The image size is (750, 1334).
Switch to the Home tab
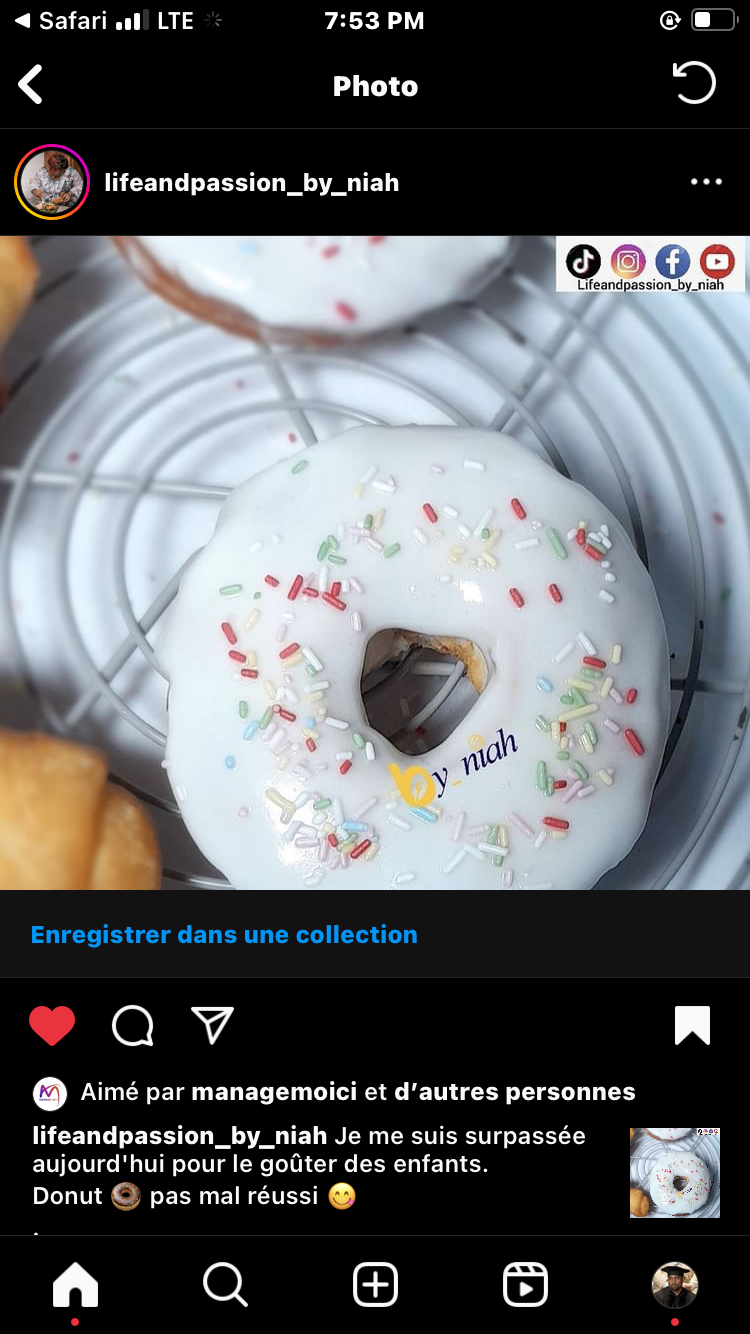tap(76, 1284)
